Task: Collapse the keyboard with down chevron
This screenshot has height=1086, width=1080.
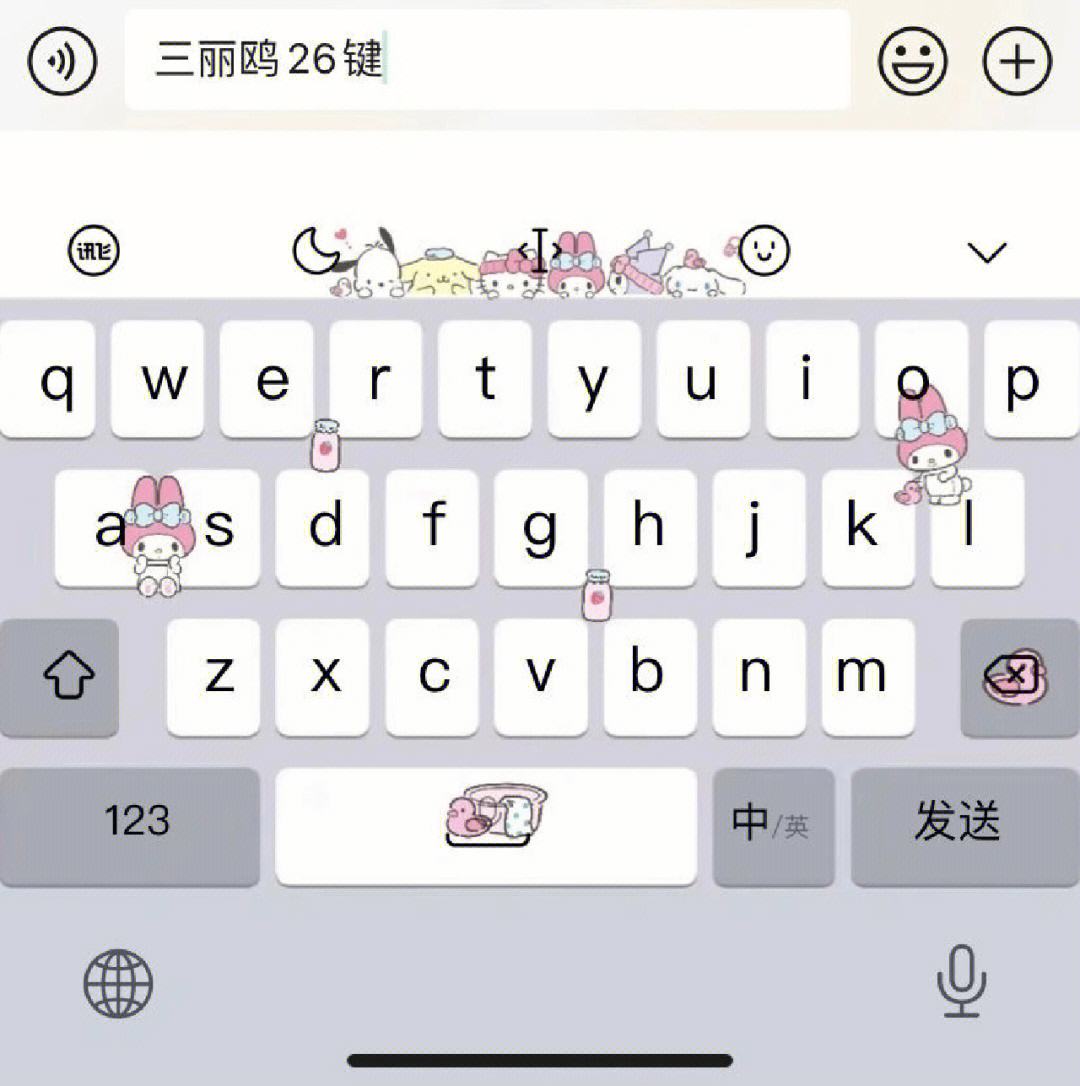Action: coord(988,253)
